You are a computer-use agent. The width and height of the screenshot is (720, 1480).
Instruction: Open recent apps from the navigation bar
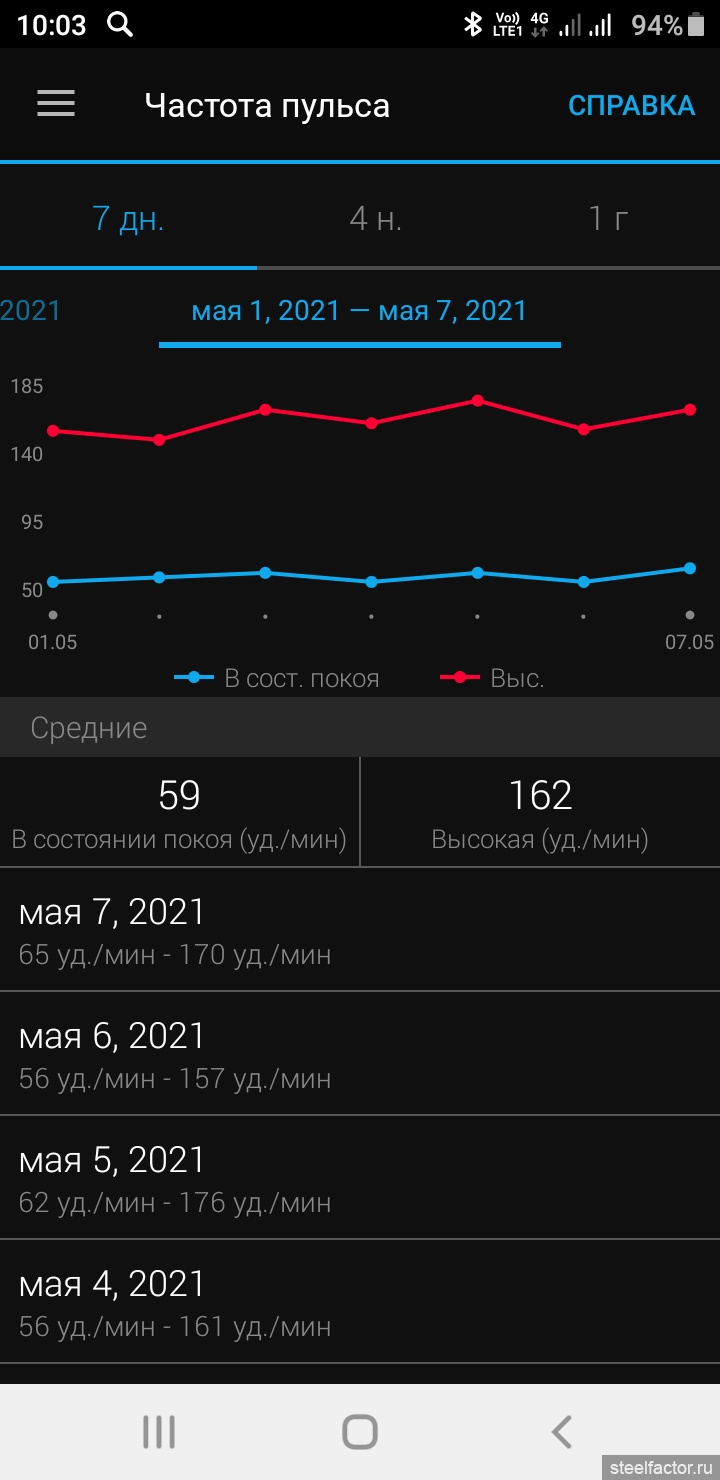[158, 1432]
